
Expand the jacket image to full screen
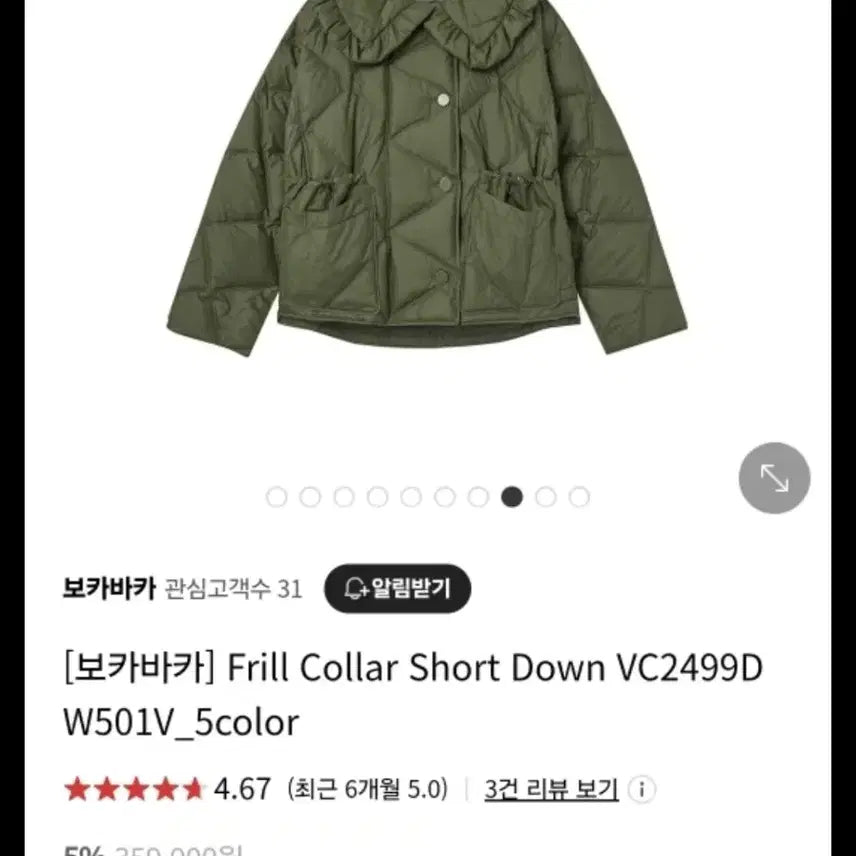point(774,478)
